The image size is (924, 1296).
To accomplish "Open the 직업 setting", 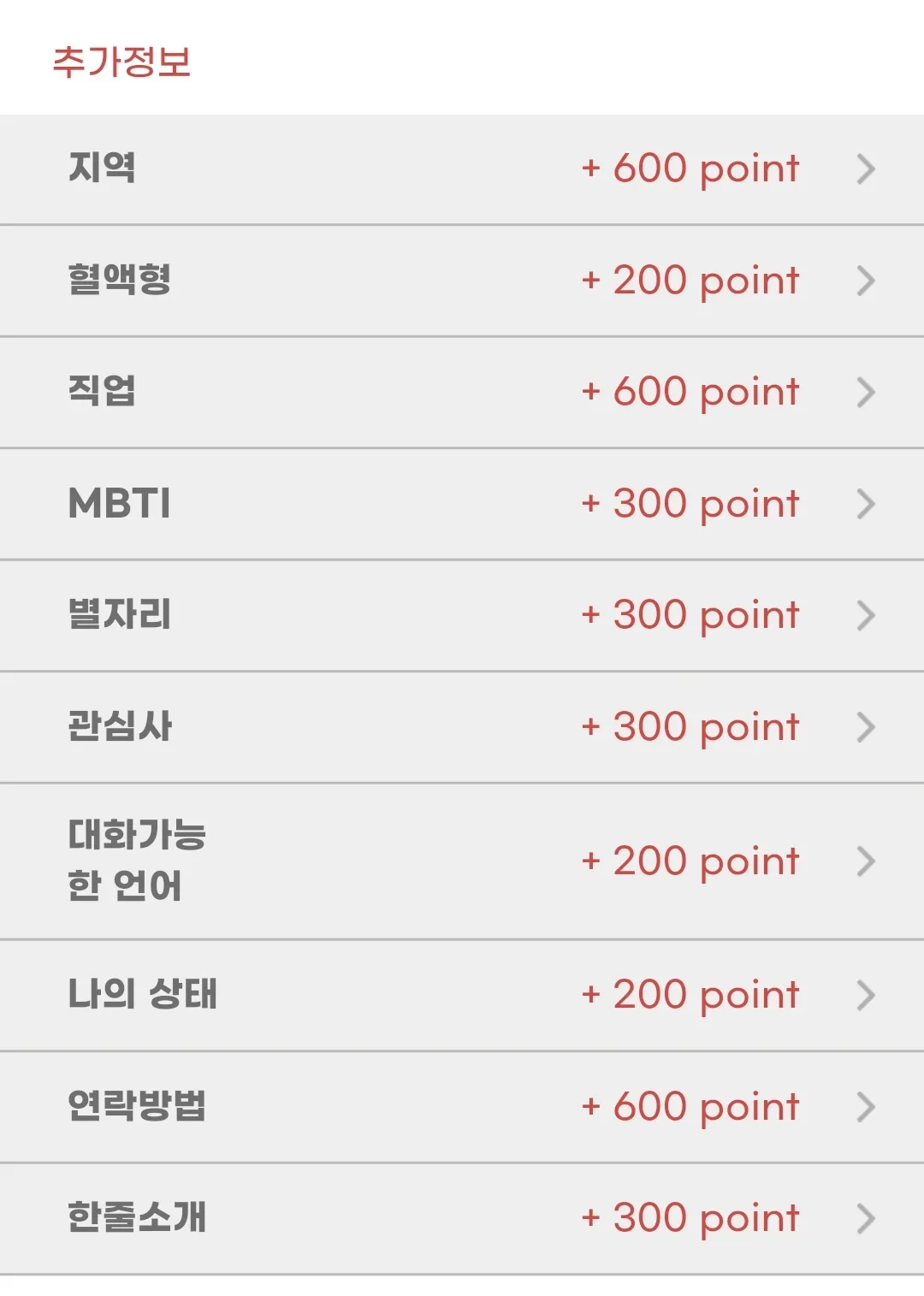I will coord(462,392).
